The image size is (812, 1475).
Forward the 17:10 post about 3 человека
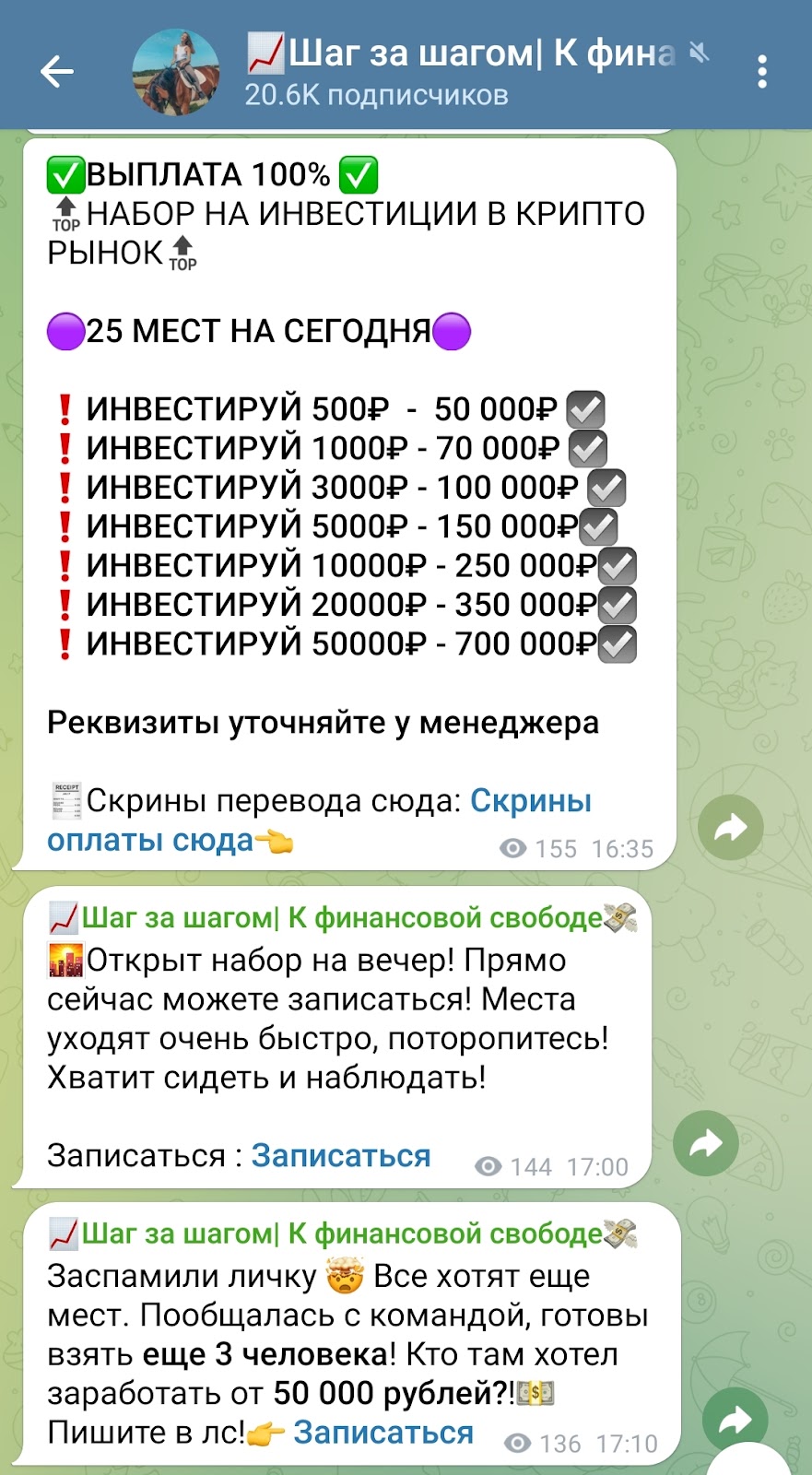pyautogui.click(x=735, y=1421)
